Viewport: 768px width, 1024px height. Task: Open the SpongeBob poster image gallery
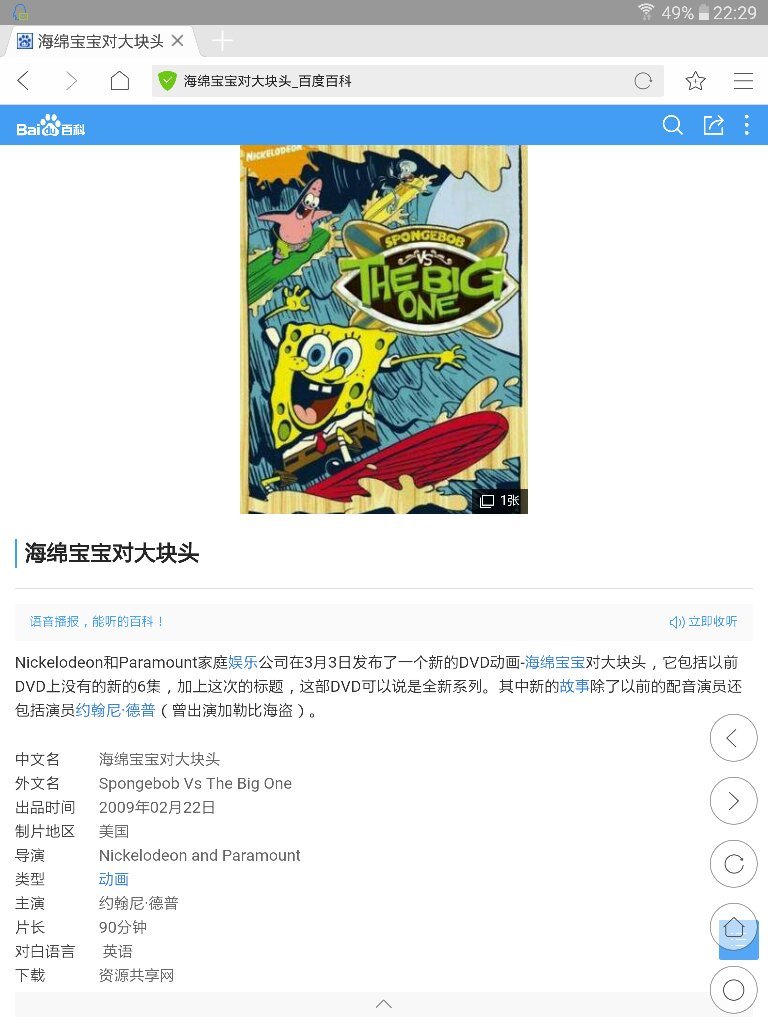pyautogui.click(x=383, y=330)
